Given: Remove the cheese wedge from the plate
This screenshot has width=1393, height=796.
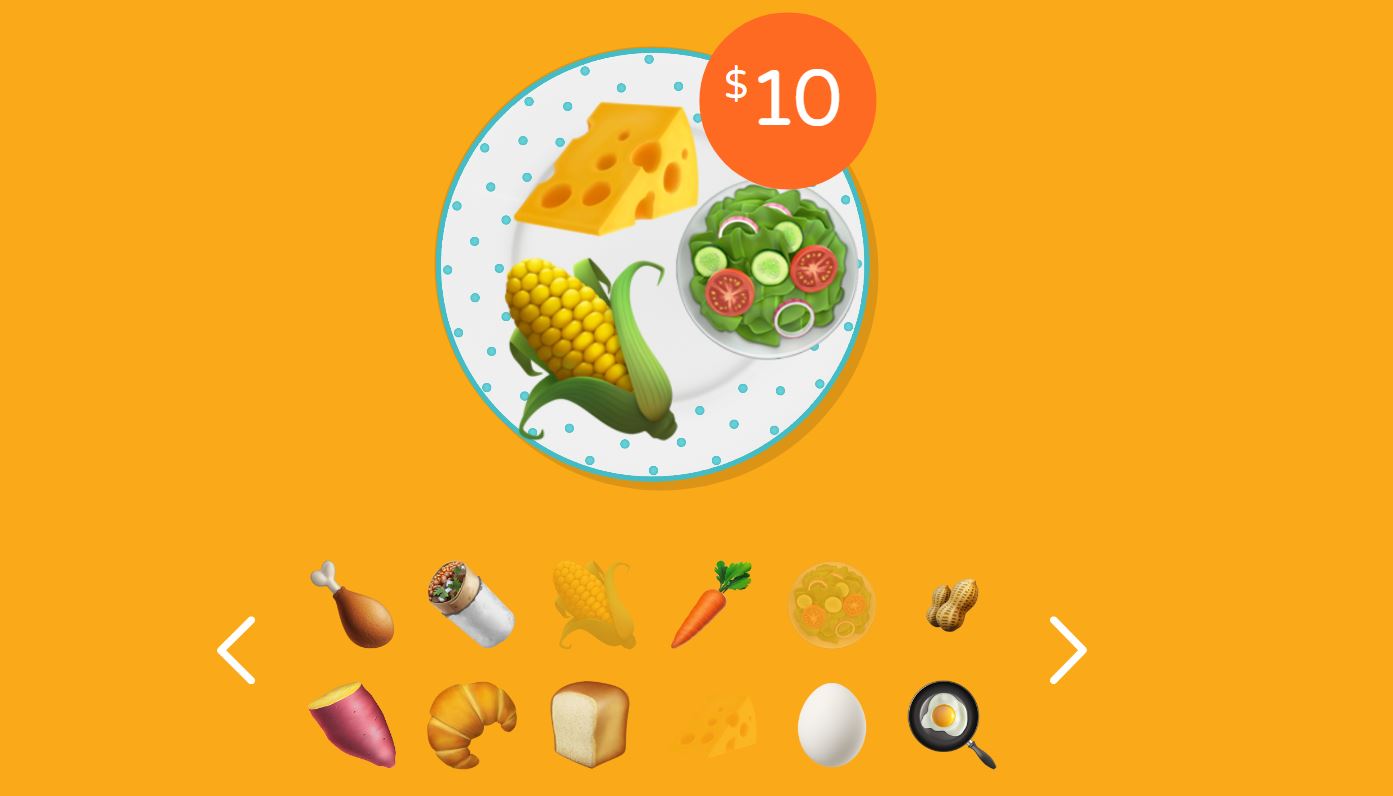Looking at the screenshot, I should pyautogui.click(x=610, y=170).
